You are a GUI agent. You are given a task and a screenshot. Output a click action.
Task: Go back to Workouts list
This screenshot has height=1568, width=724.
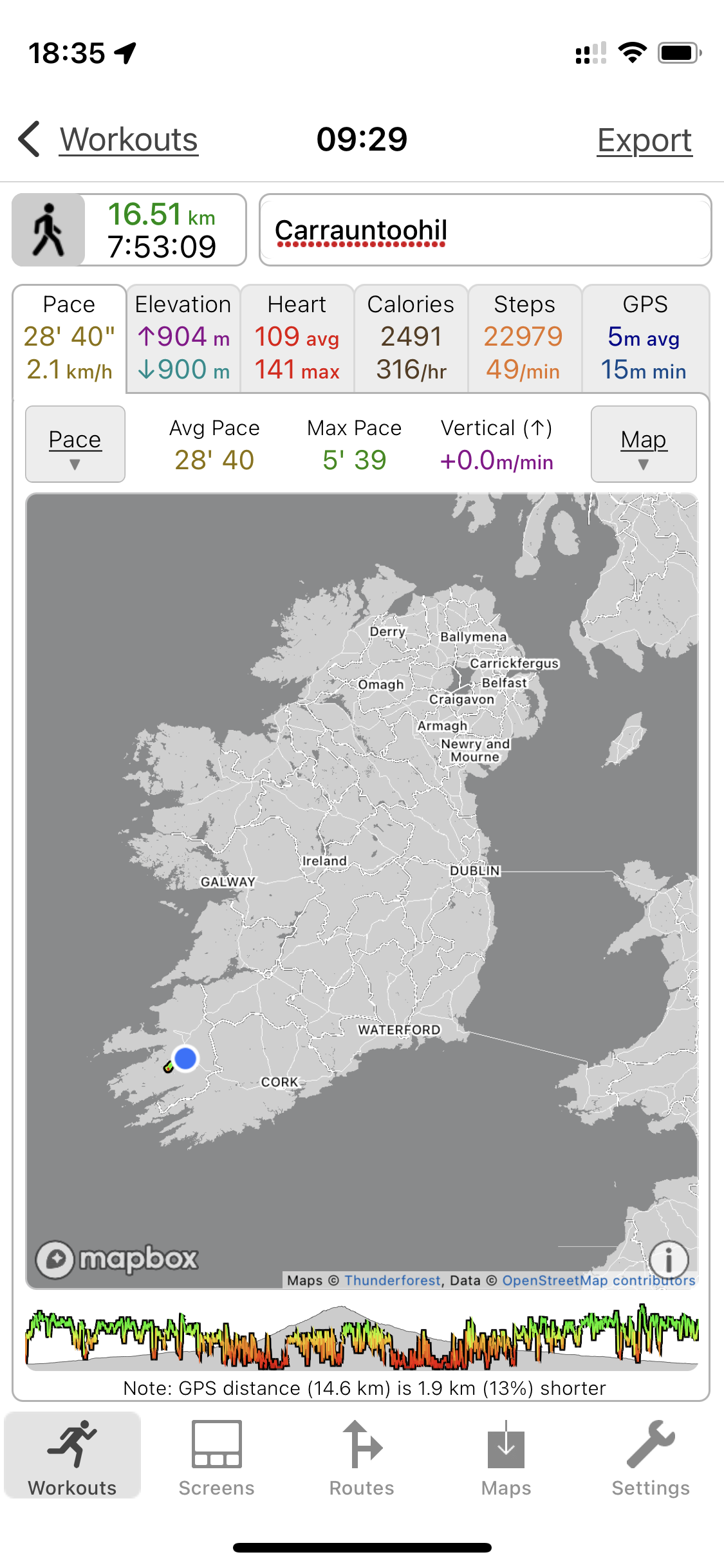click(x=108, y=140)
